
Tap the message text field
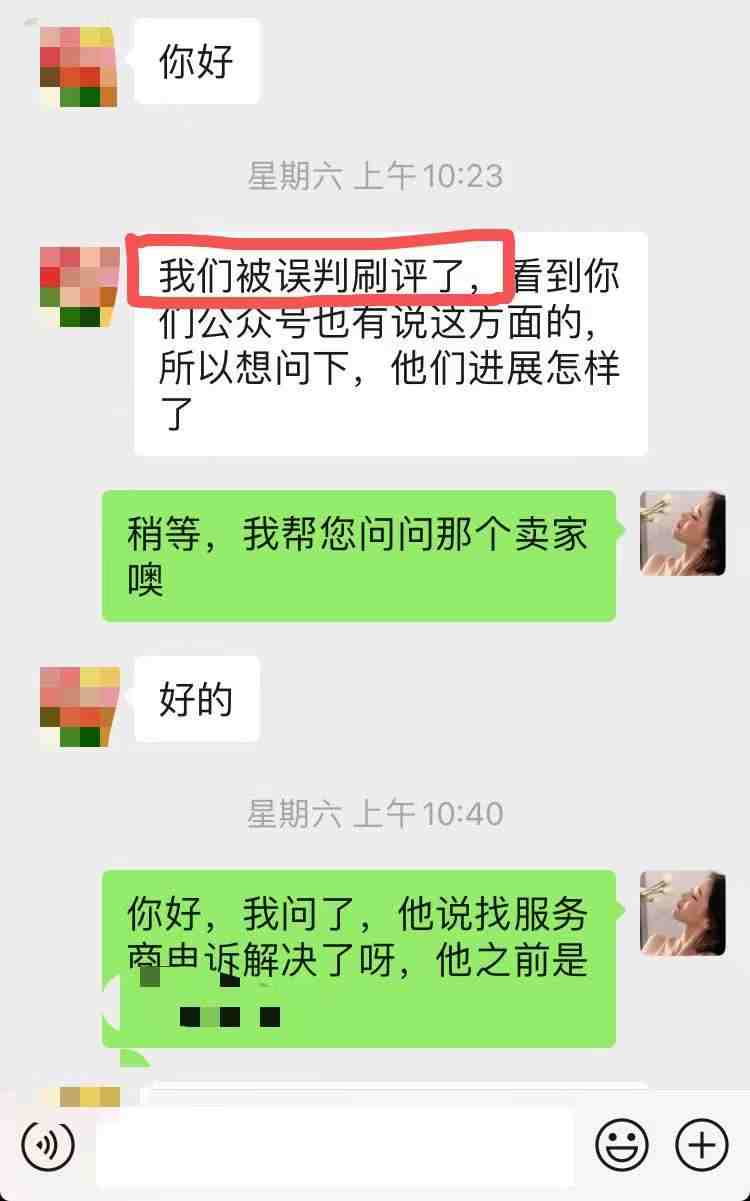pyautogui.click(x=335, y=1144)
